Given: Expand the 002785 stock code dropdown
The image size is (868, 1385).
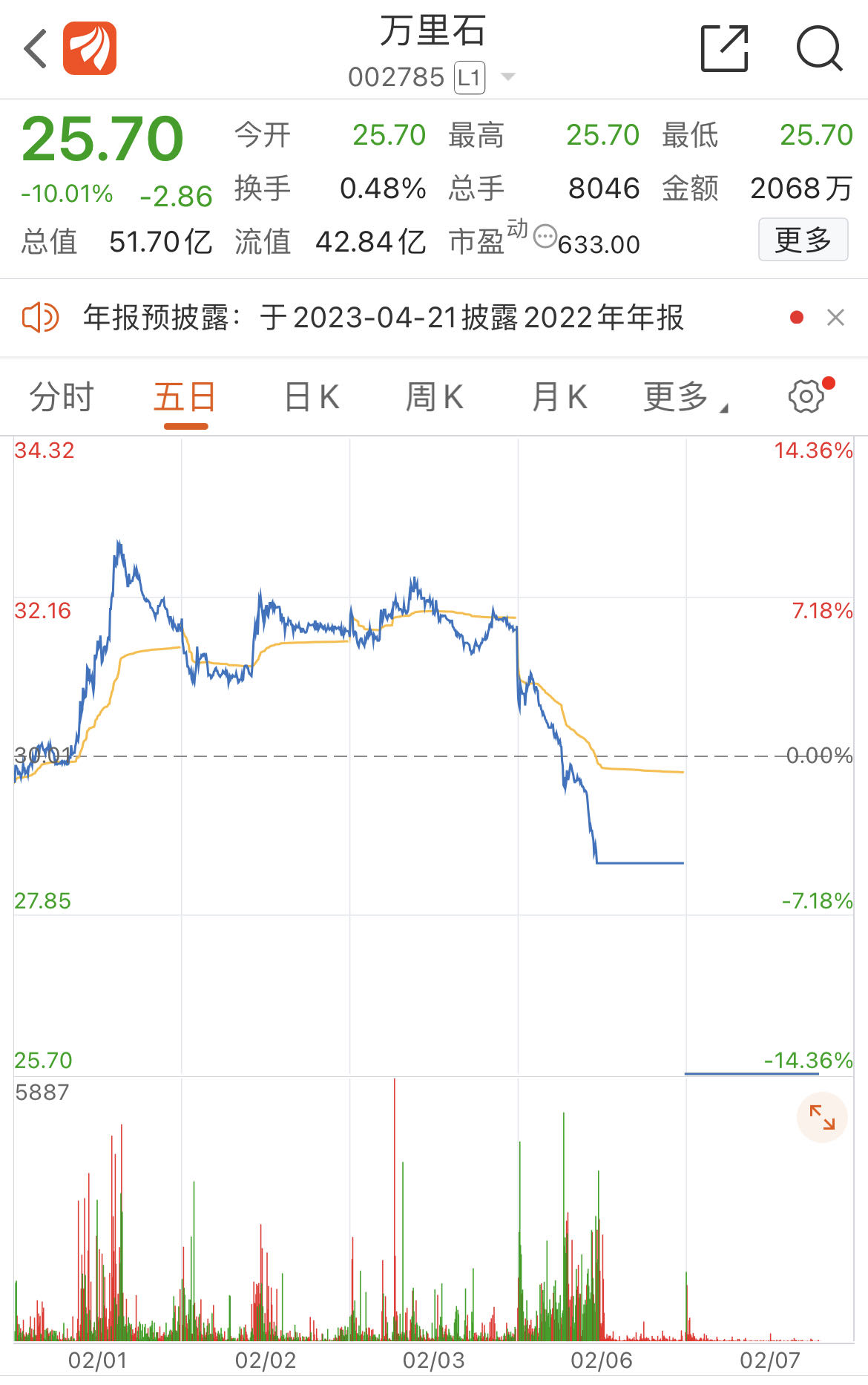Looking at the screenshot, I should [508, 76].
